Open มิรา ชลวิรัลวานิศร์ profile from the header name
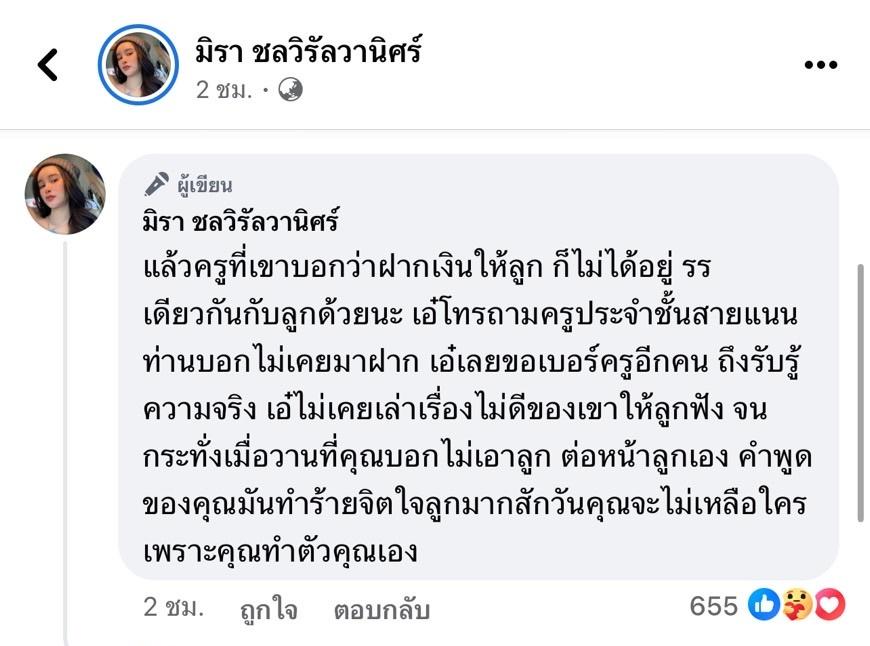This screenshot has width=870, height=646. pos(308,49)
